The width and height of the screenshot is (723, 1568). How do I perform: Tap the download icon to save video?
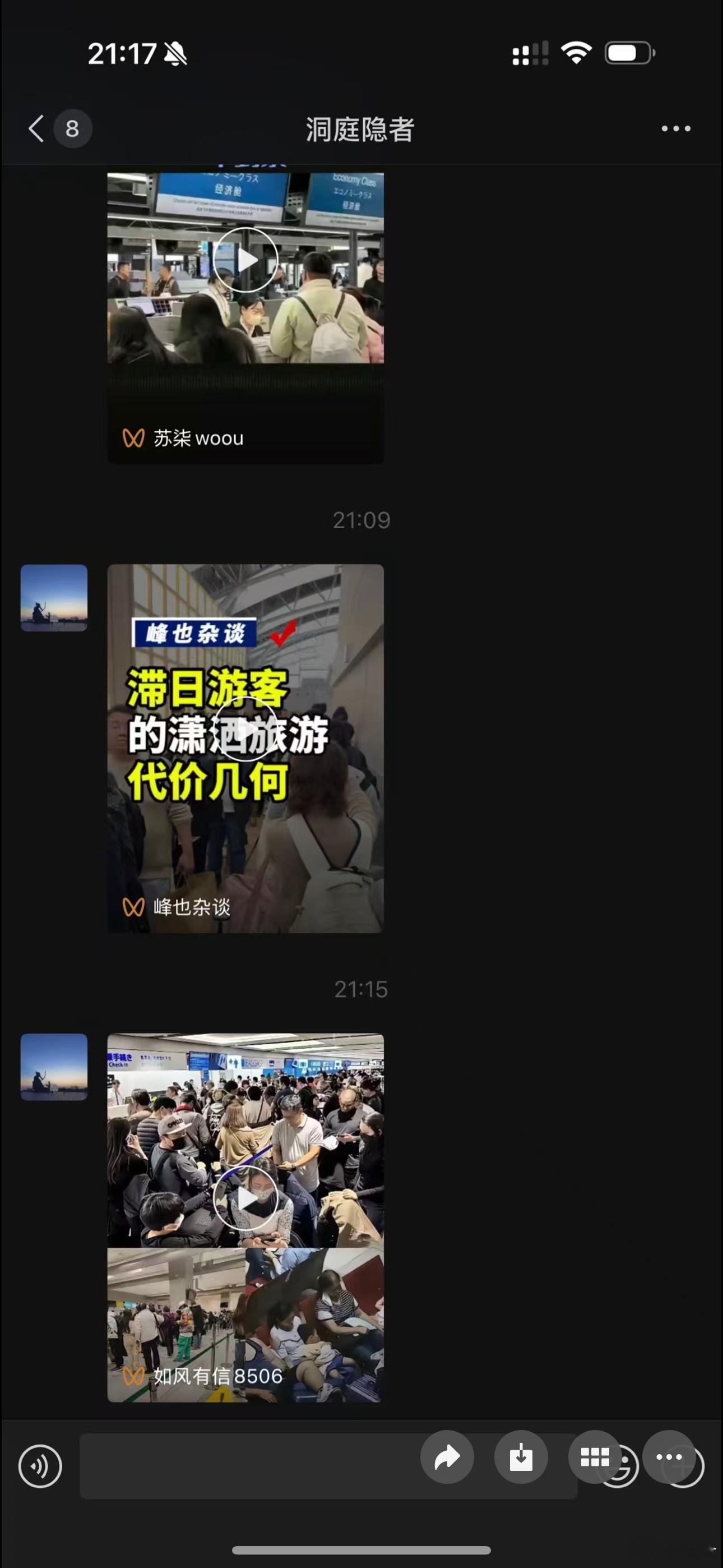[522, 1457]
